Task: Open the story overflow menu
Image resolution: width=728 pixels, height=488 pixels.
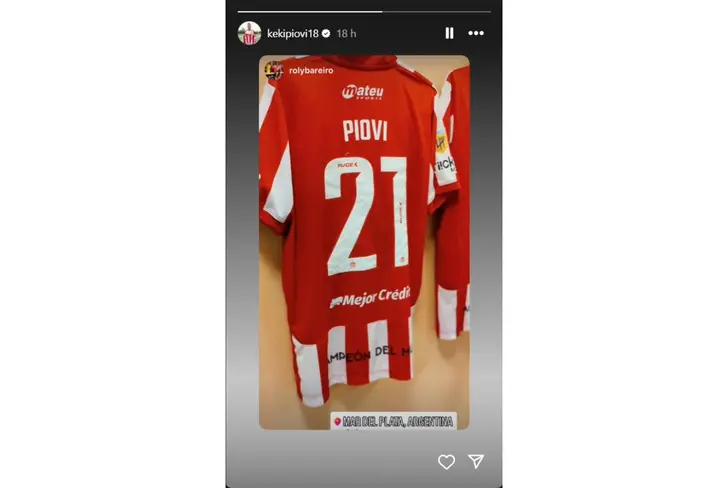Action: pyautogui.click(x=476, y=33)
